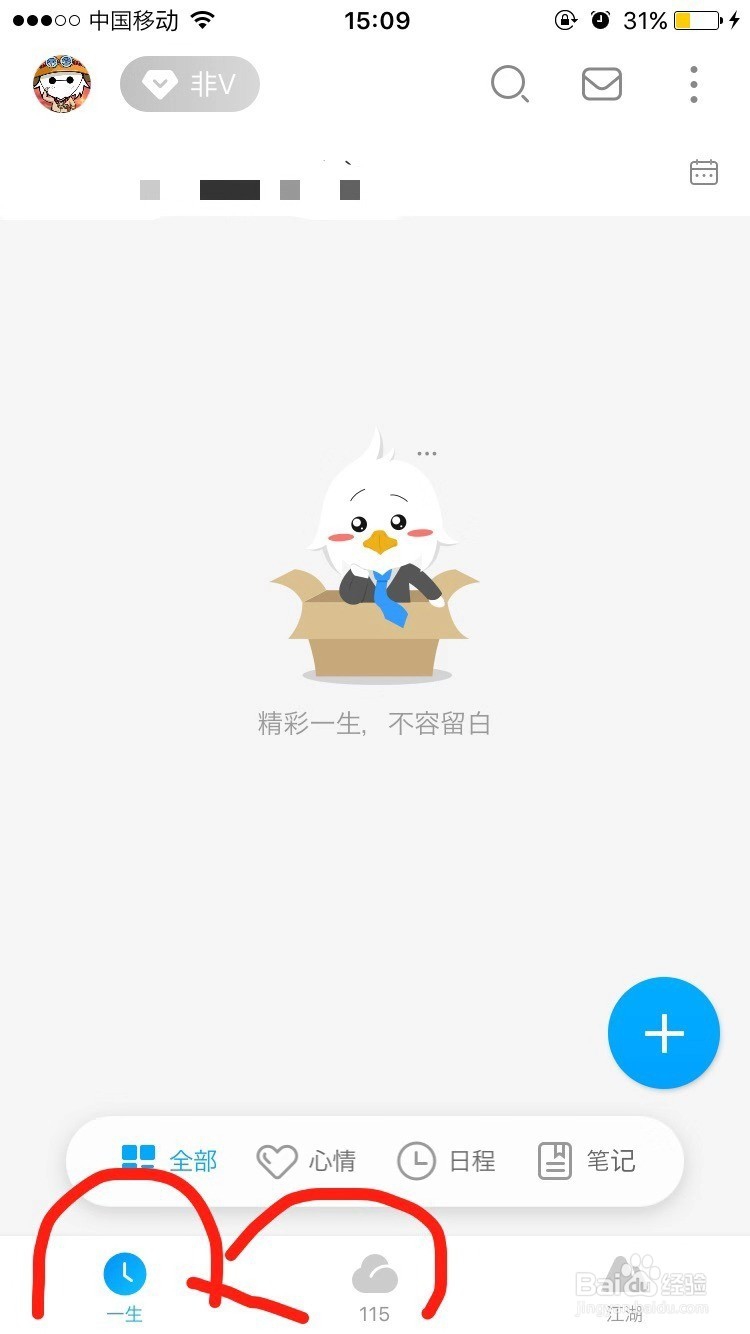Switch to the 心情 filter
Screen dimensions: 750x1334
click(306, 1161)
